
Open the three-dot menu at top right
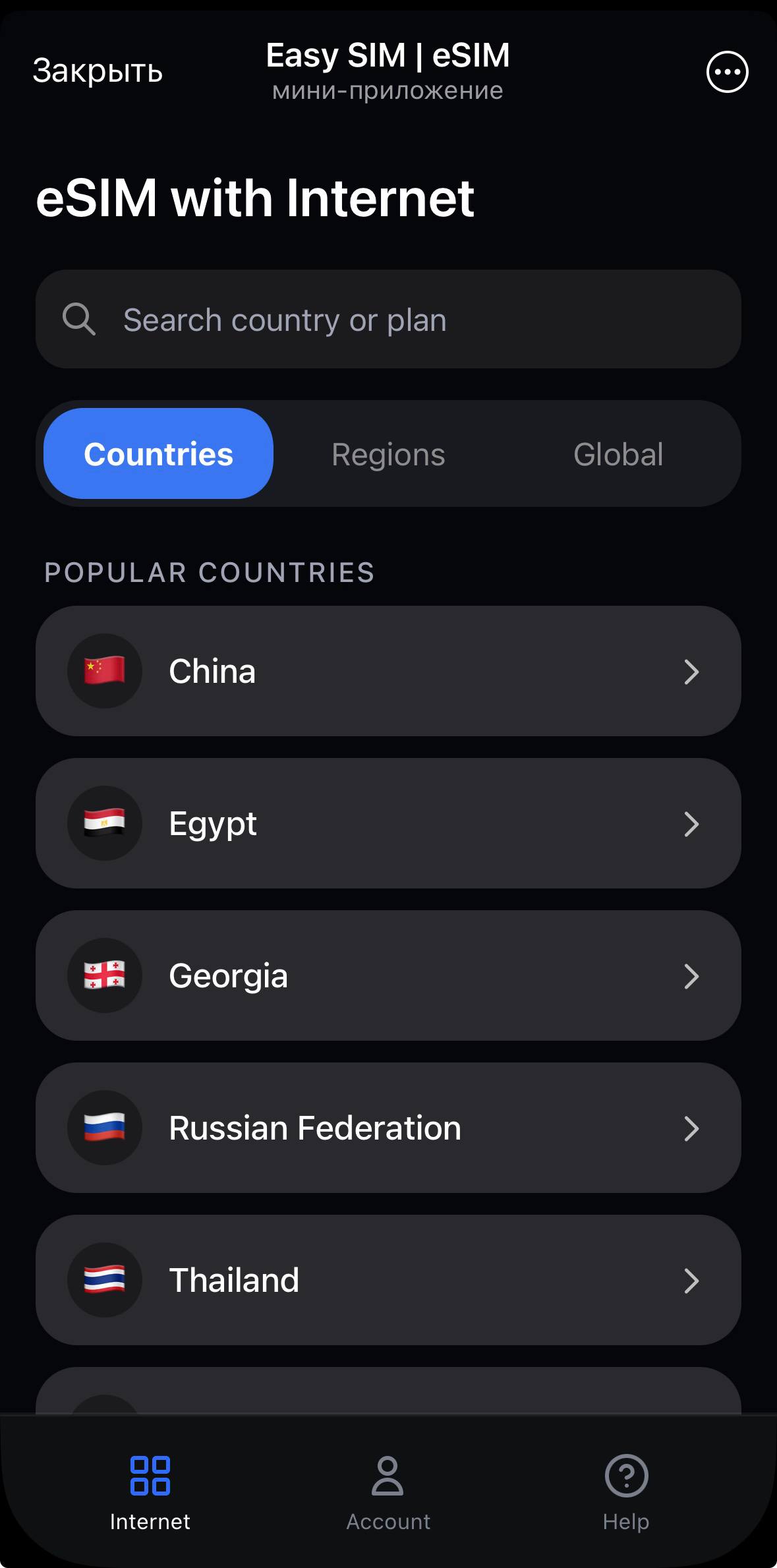(x=727, y=71)
